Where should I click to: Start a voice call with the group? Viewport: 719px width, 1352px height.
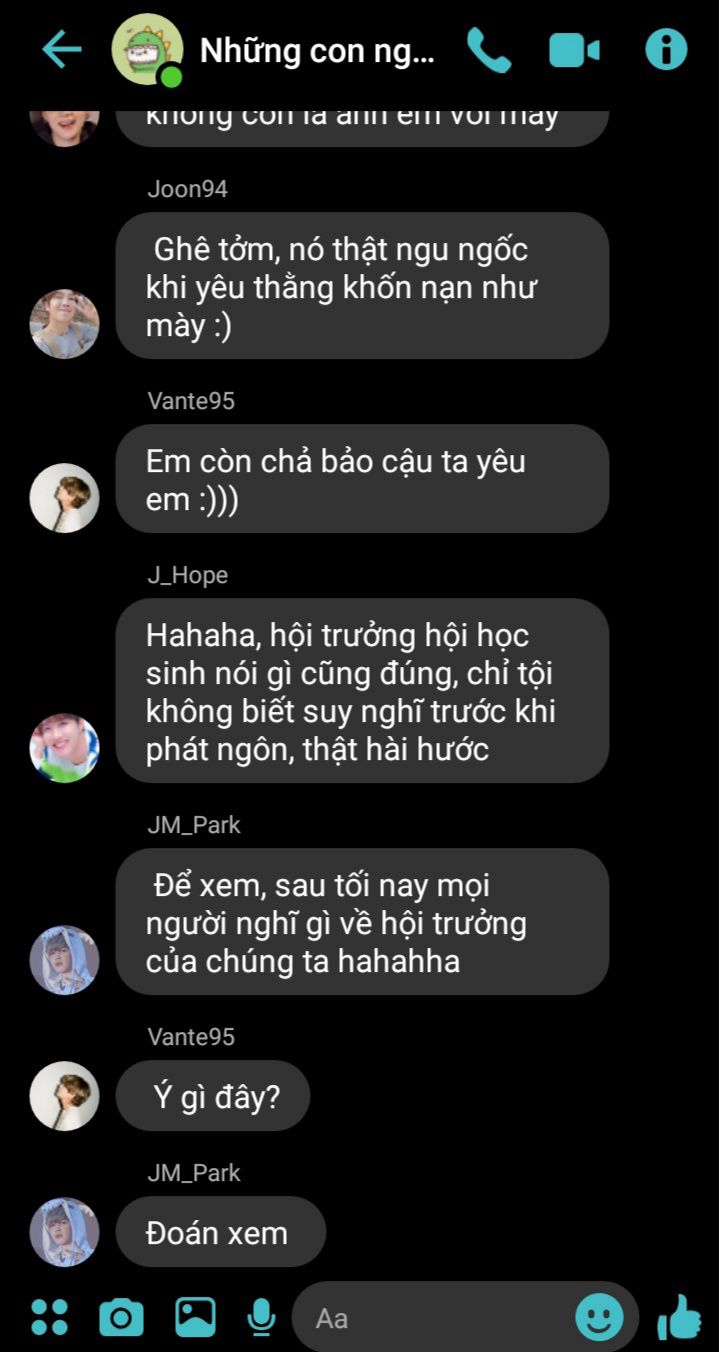click(x=488, y=49)
